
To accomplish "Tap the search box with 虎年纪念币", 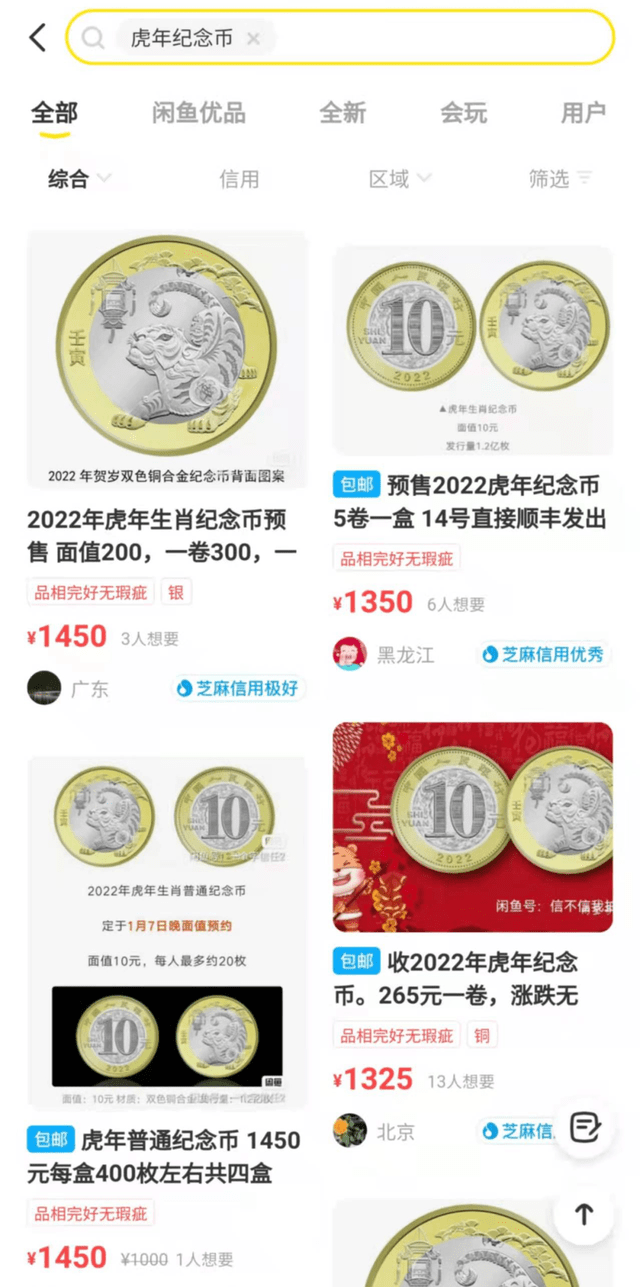I will tap(420, 38).
